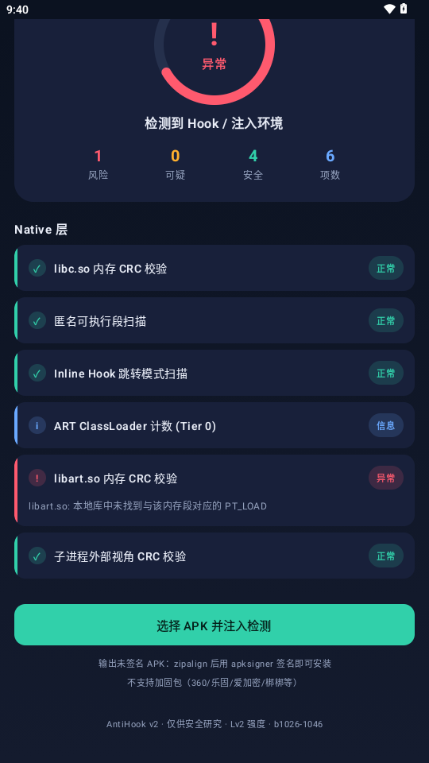Open the libart.so 内存 CRC 校验 row
The image size is (429, 763).
coord(214,490)
